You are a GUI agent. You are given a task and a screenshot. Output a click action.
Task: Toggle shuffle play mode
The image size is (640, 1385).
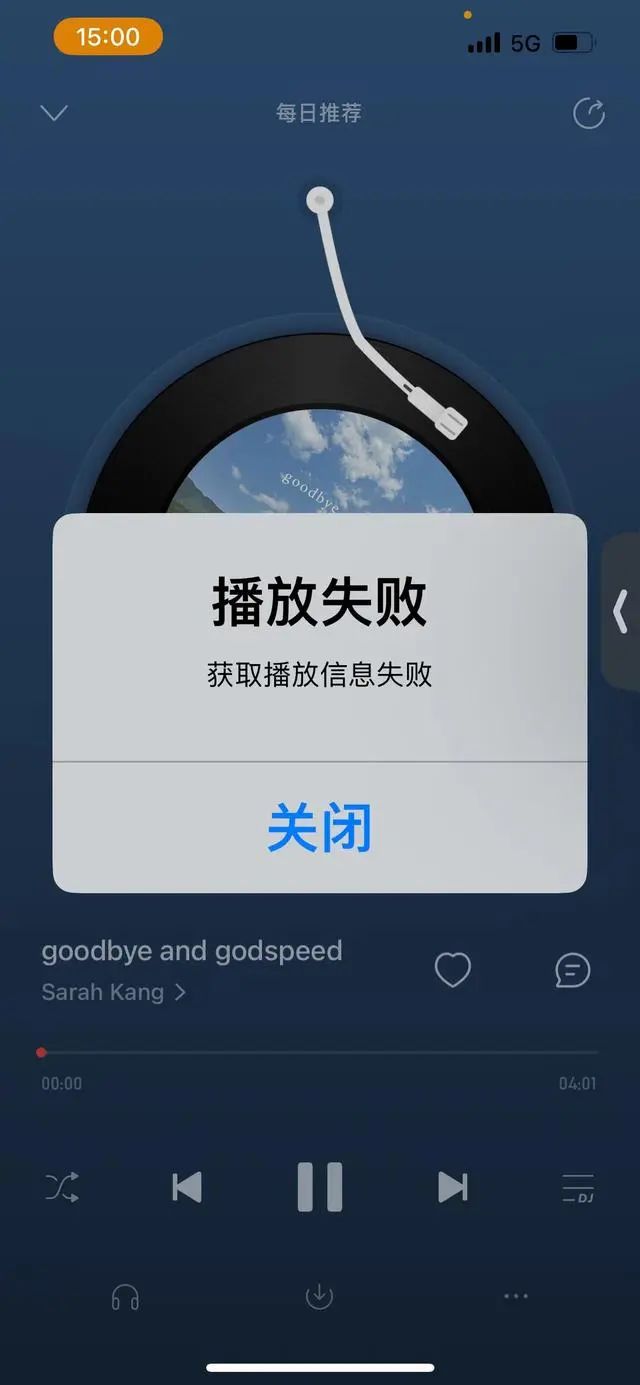[61, 1187]
